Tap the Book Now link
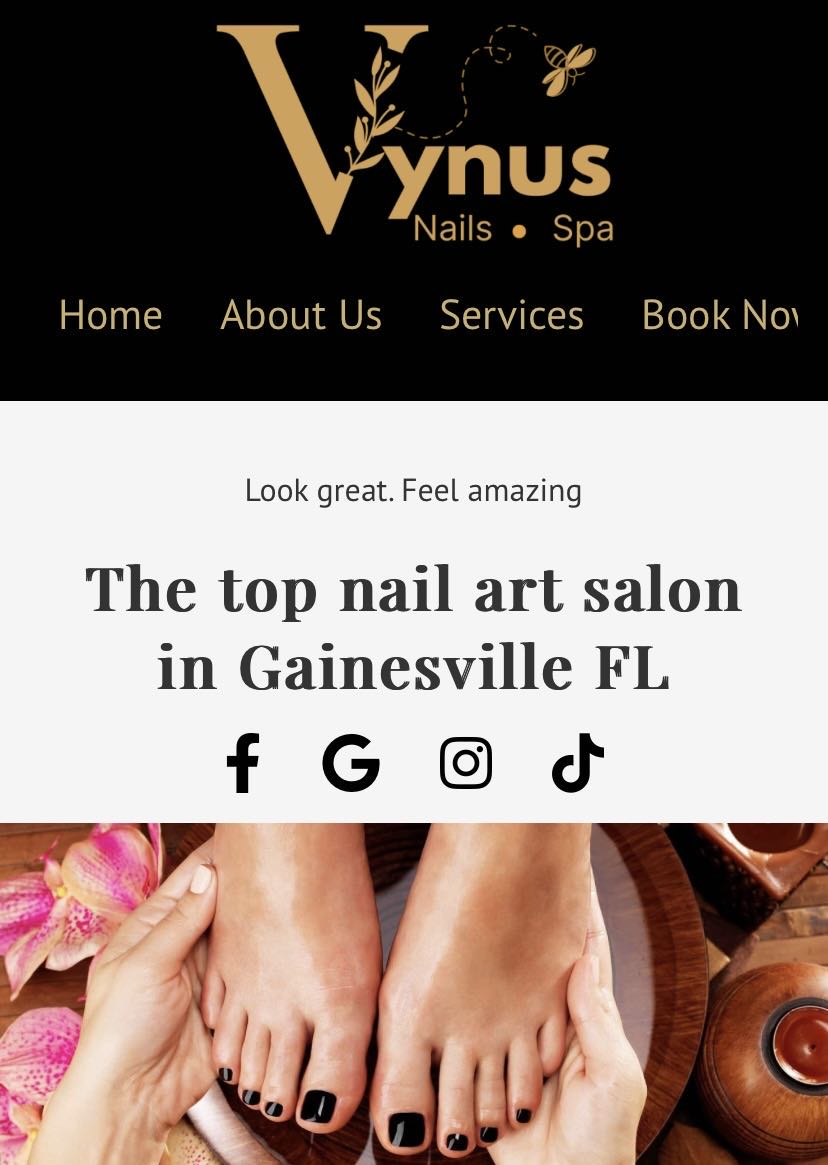This screenshot has width=828, height=1165. pos(720,316)
